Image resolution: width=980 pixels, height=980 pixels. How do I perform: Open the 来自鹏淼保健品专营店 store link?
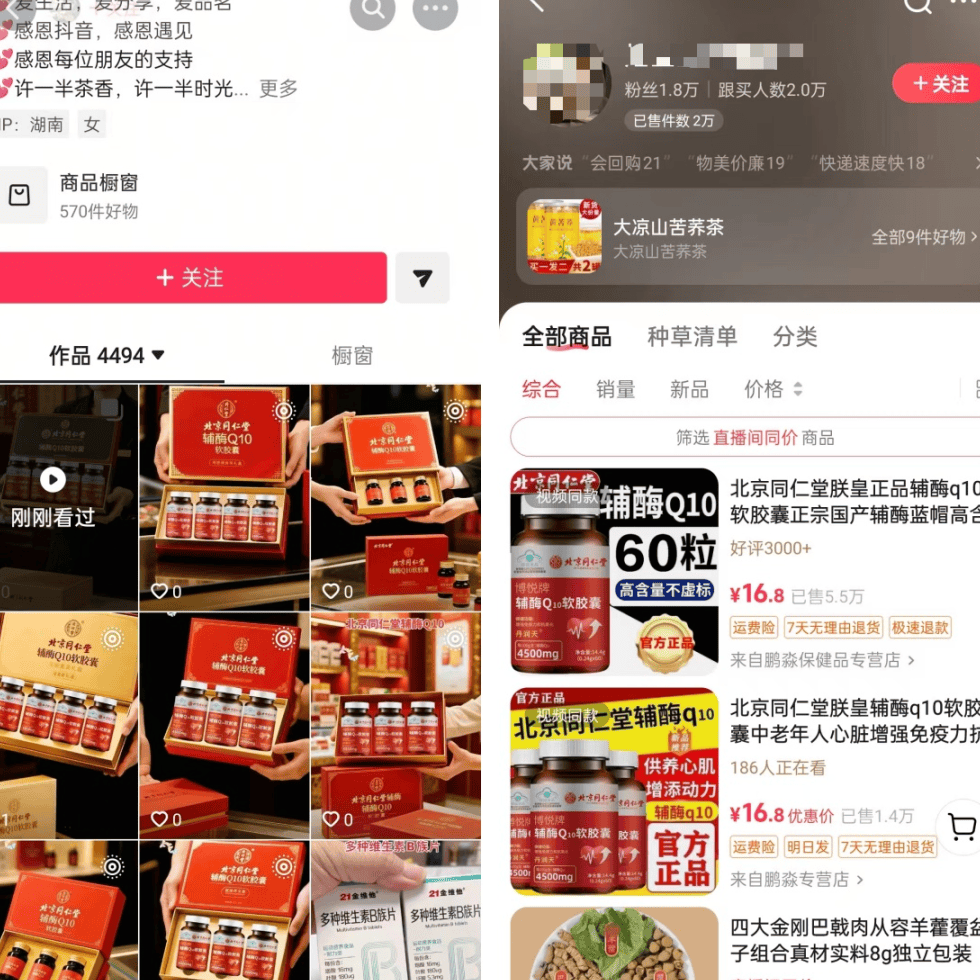[822, 660]
